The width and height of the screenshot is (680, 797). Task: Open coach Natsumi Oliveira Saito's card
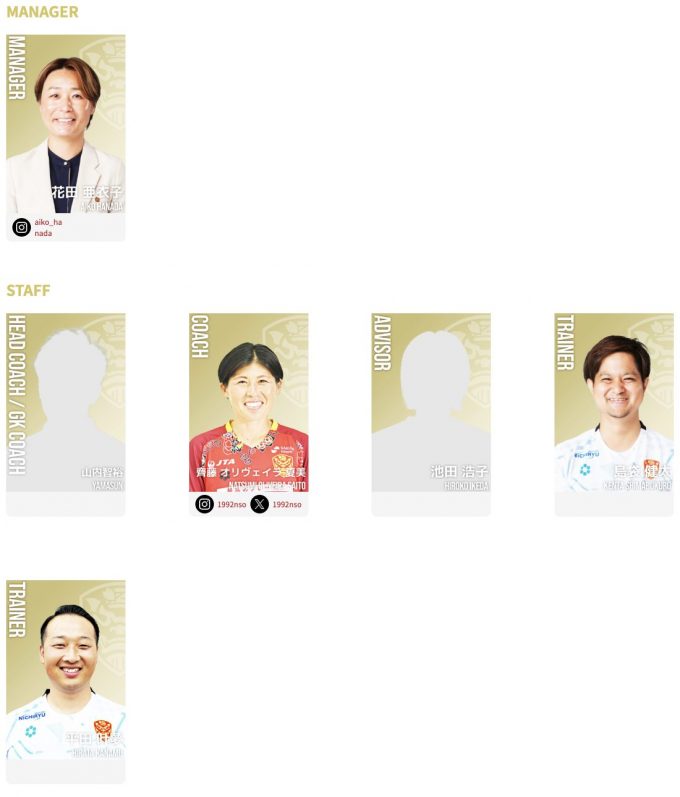pos(248,403)
